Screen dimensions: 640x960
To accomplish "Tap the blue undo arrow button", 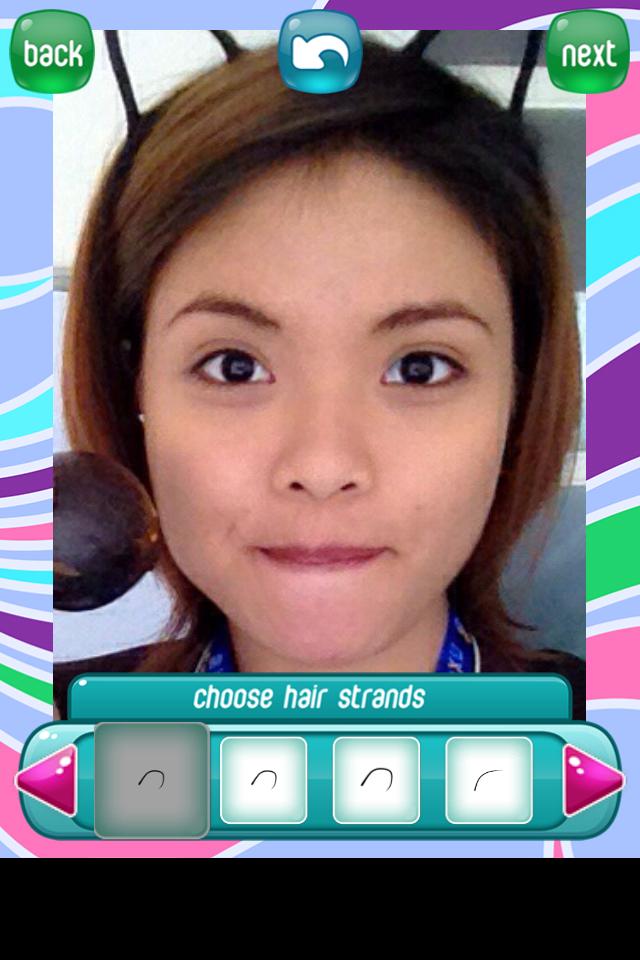I will (x=320, y=52).
